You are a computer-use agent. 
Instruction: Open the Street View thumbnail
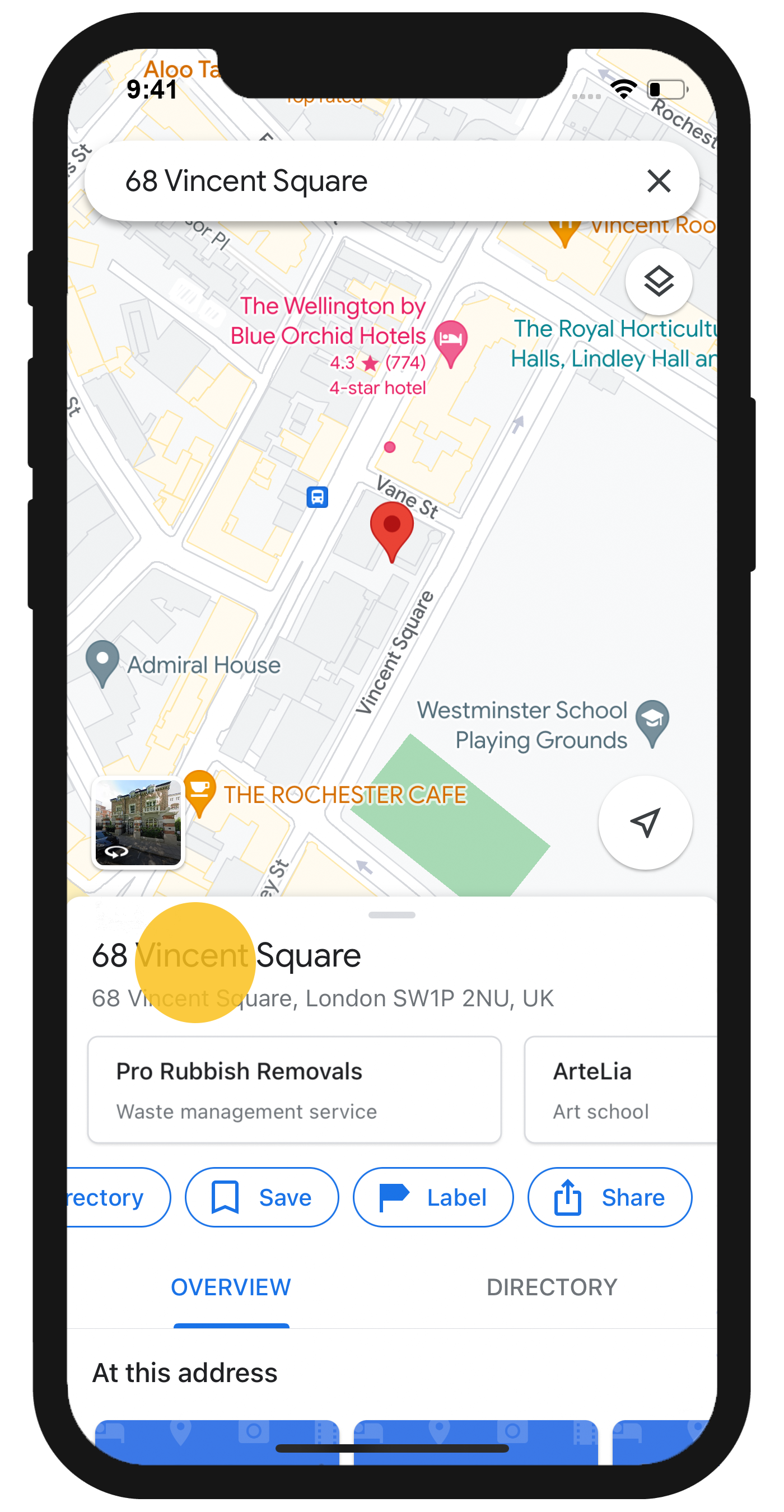point(138,822)
